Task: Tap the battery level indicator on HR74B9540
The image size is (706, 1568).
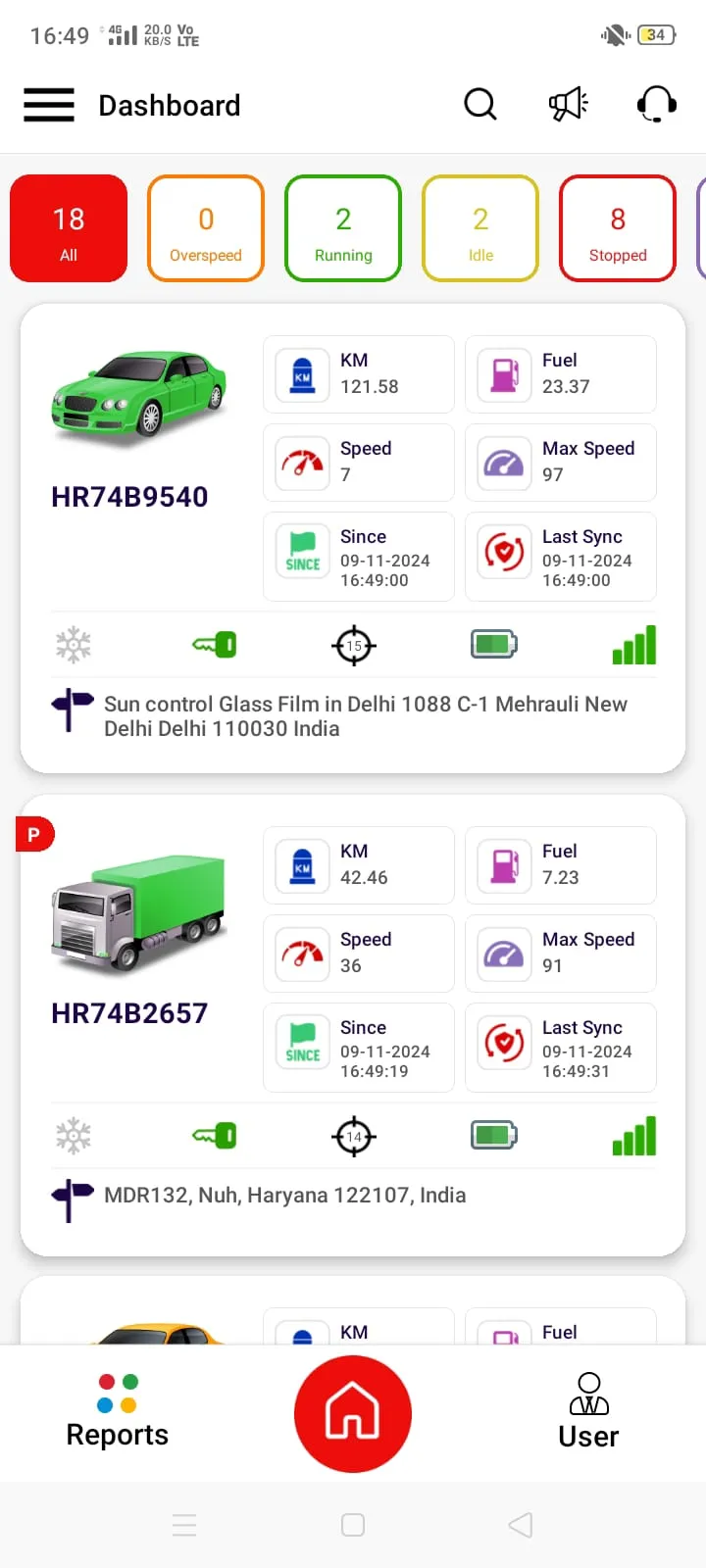Action: click(x=493, y=644)
